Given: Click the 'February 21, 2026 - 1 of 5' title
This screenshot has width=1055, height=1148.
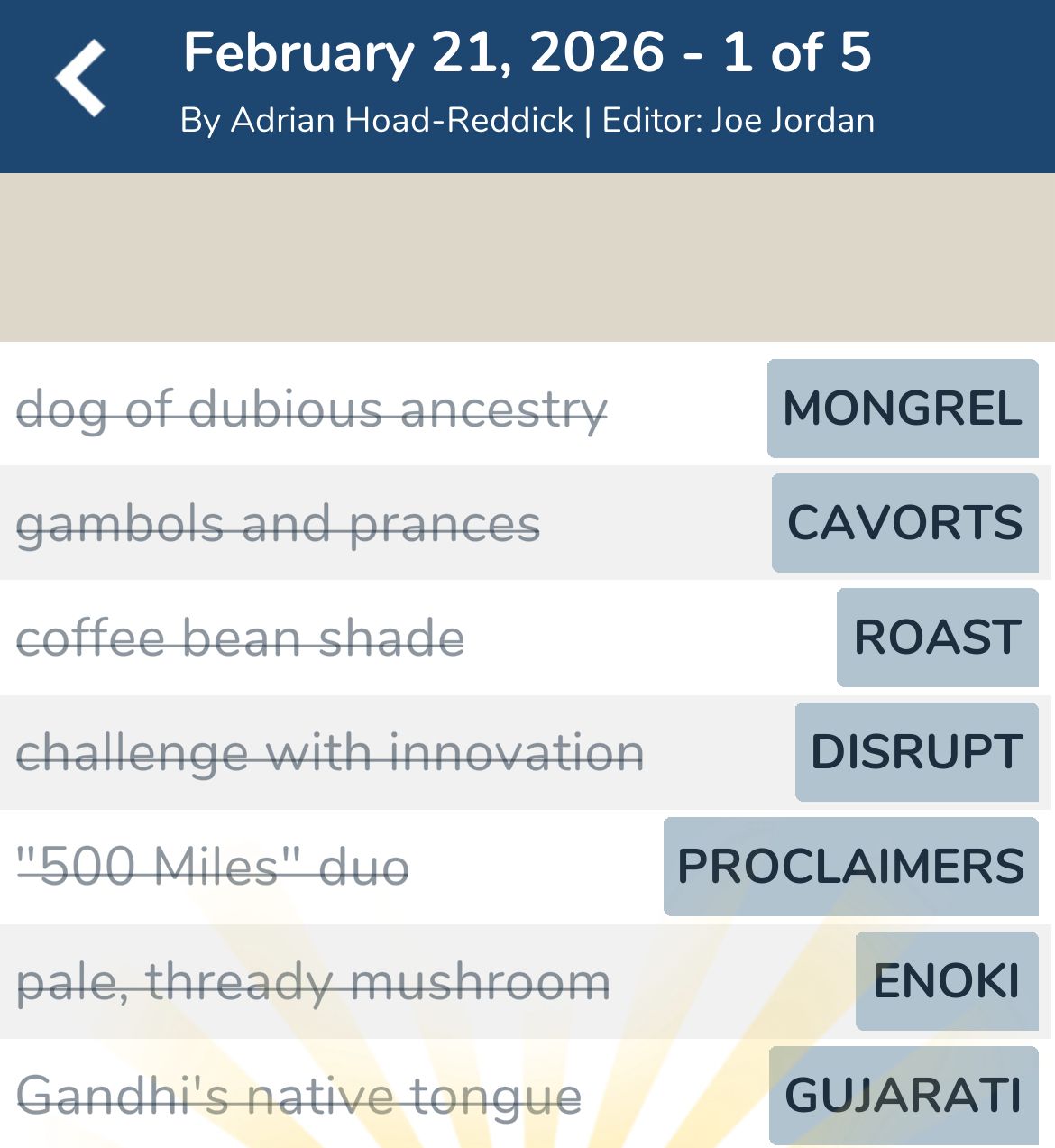Looking at the screenshot, I should click(x=527, y=52).
